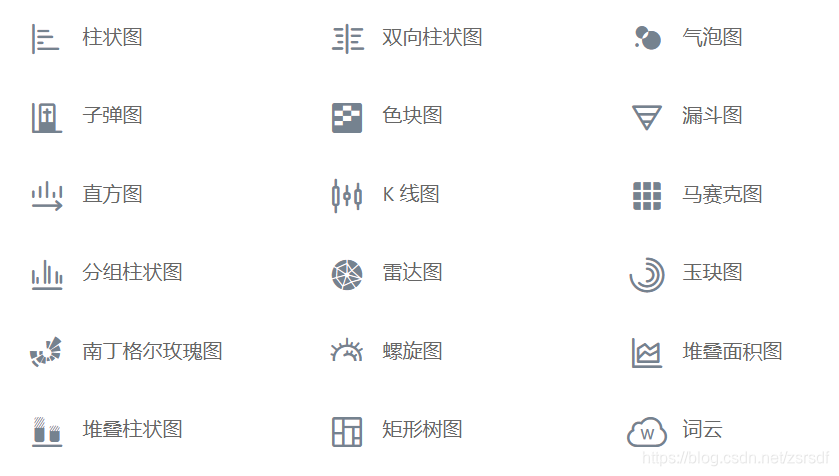Select 词云 word cloud
The height and width of the screenshot is (476, 839).
pos(701,430)
